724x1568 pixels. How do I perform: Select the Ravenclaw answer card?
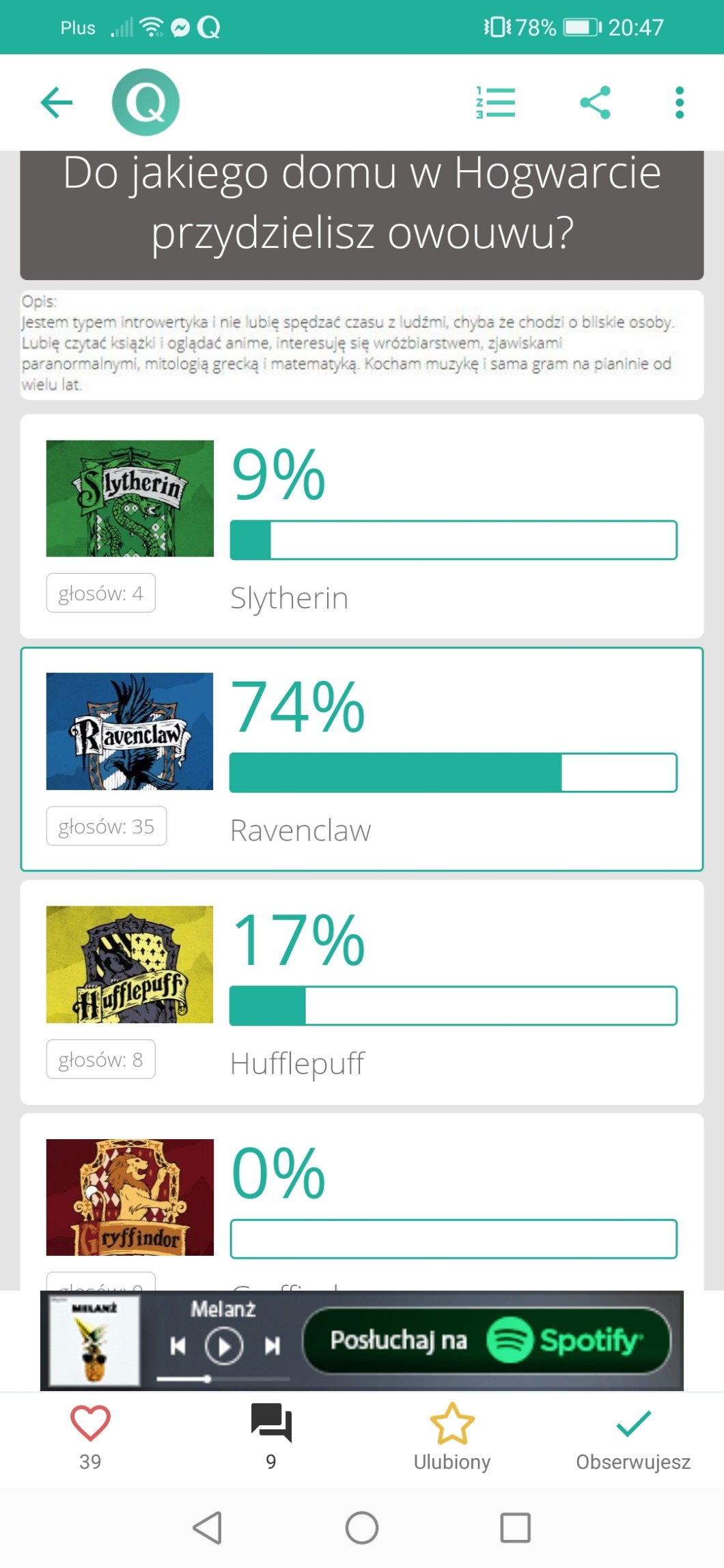pyautogui.click(x=362, y=759)
